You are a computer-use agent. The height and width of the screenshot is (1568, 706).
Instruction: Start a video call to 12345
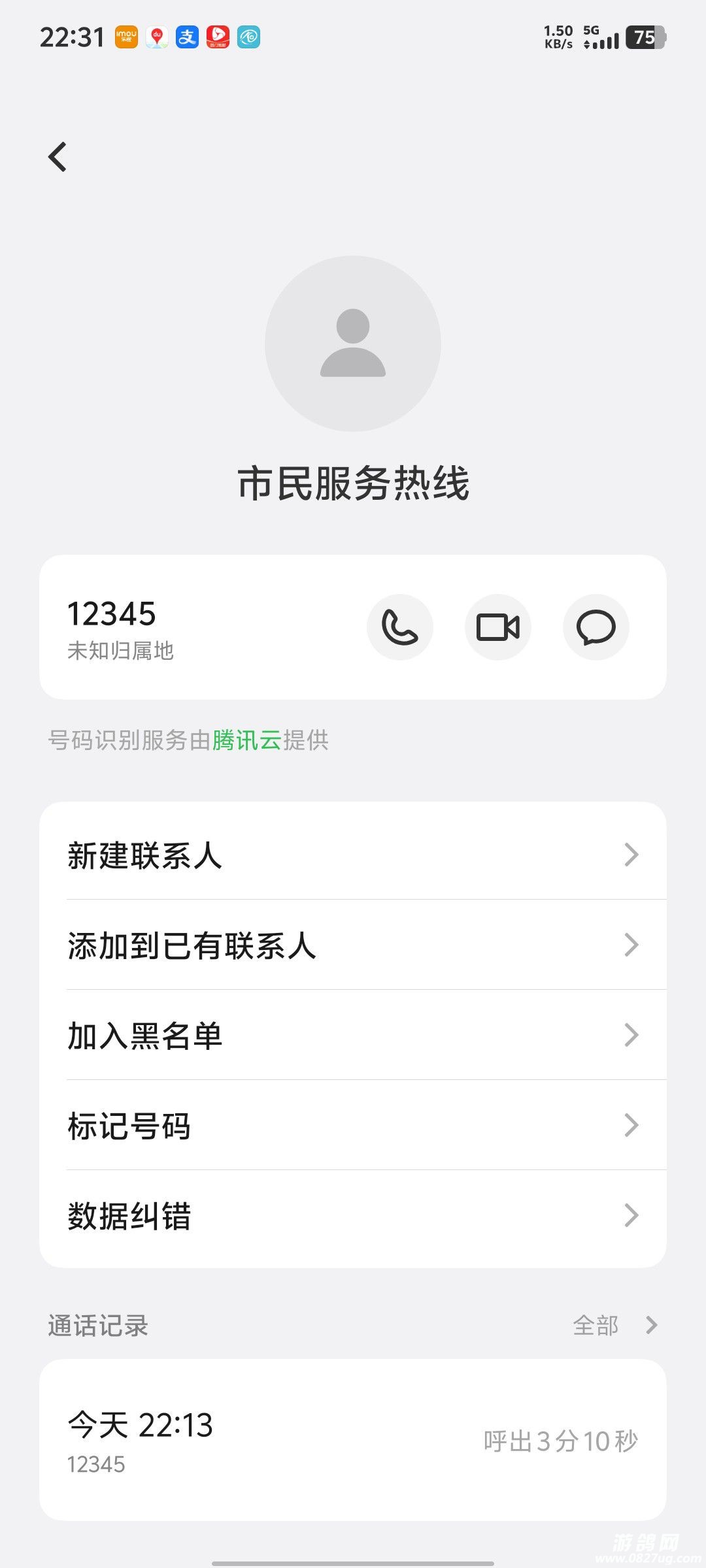point(498,627)
